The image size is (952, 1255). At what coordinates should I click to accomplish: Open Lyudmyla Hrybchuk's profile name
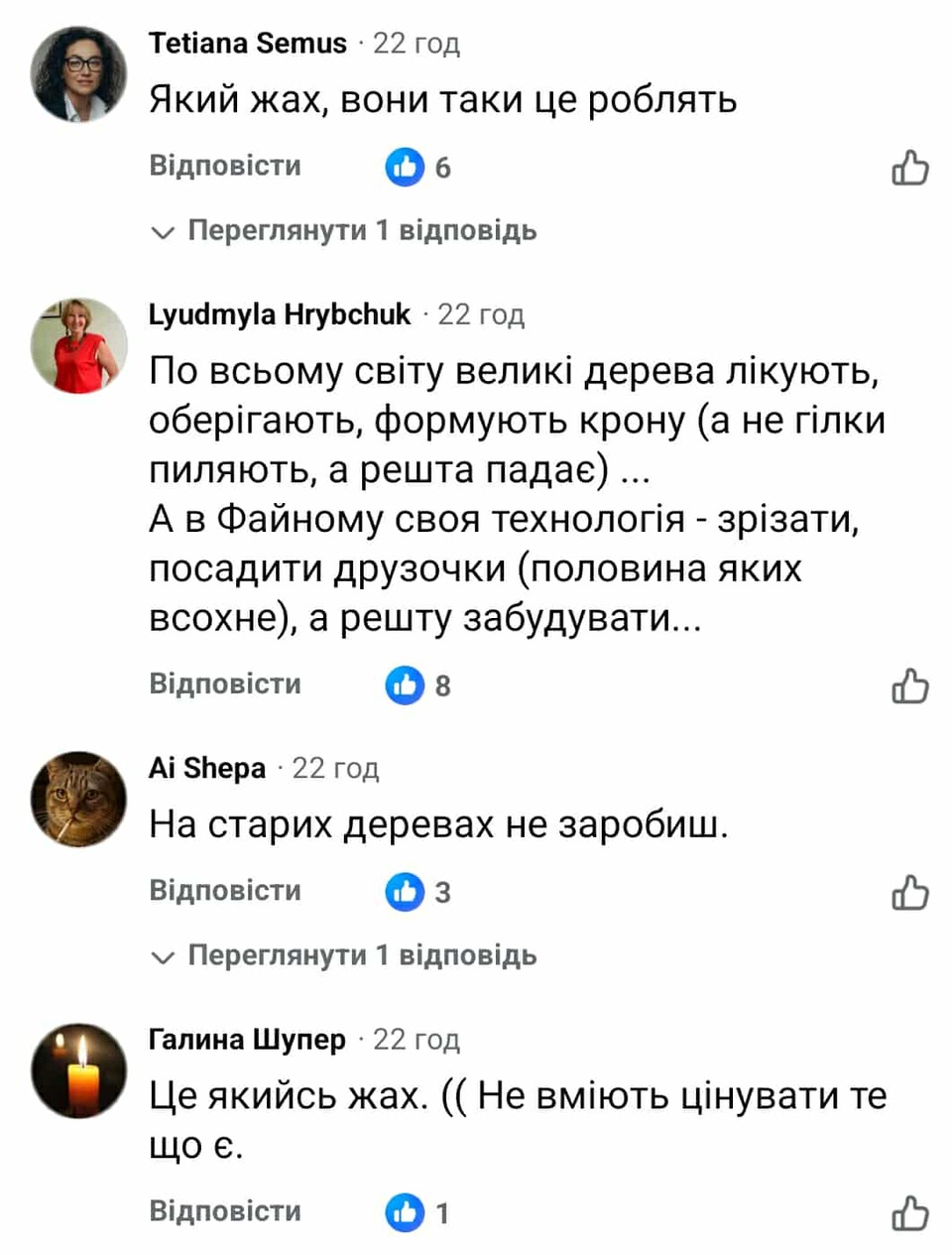tap(279, 314)
